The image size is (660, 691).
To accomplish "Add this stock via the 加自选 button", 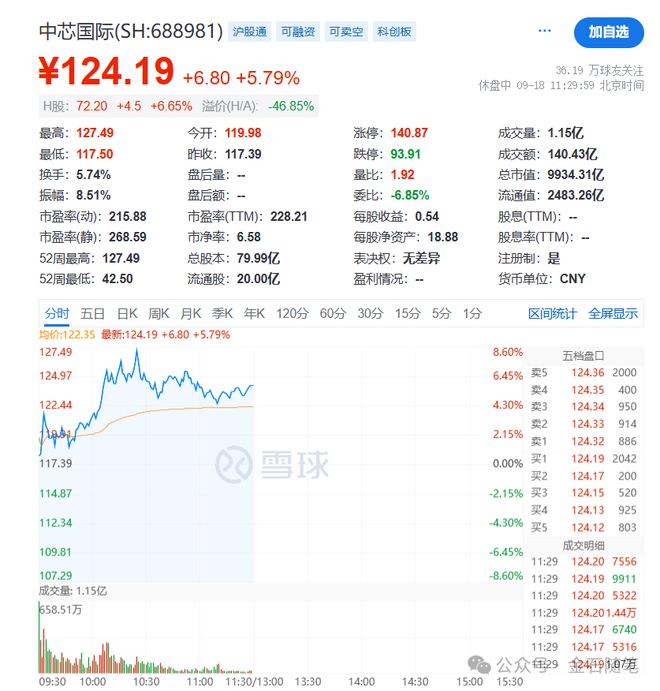I will (x=608, y=32).
